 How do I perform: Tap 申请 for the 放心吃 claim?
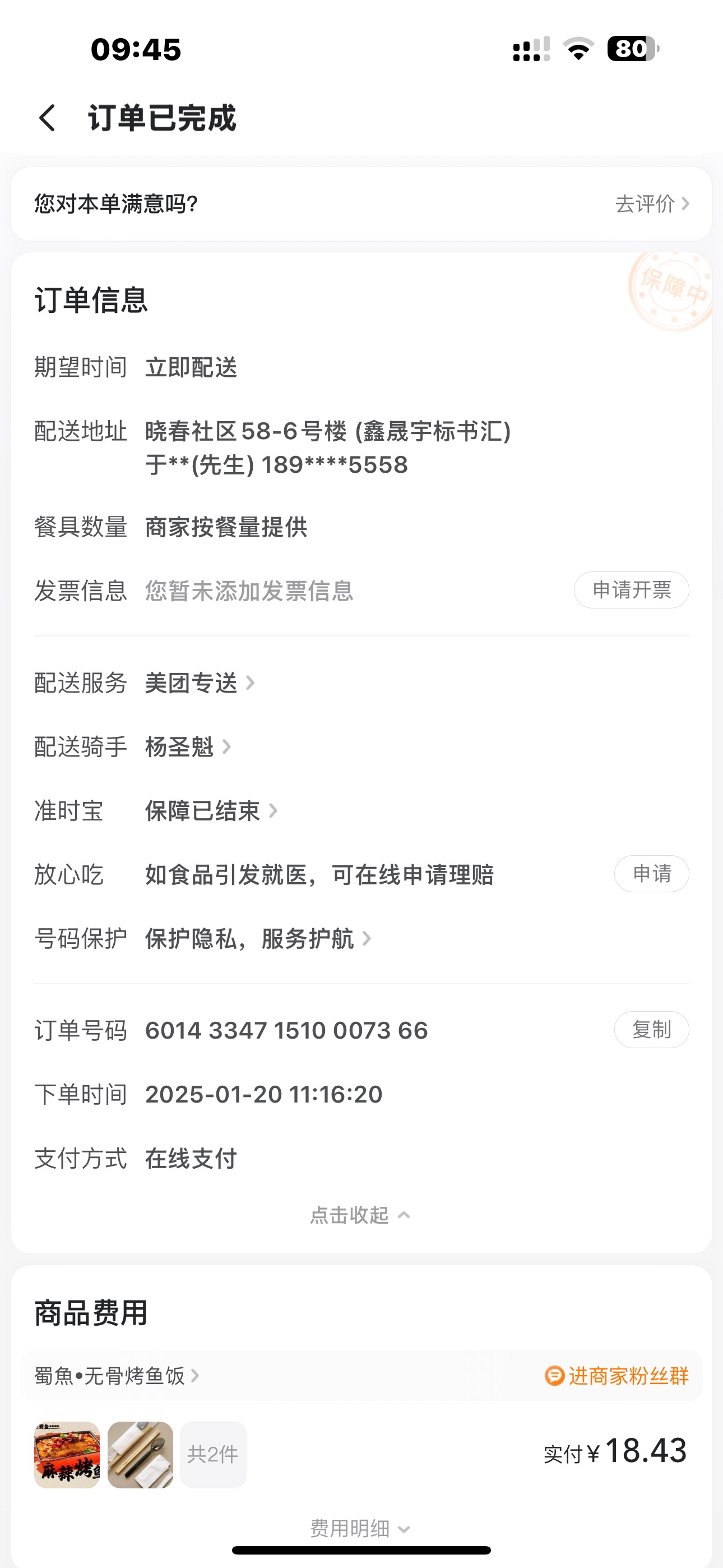coord(651,874)
